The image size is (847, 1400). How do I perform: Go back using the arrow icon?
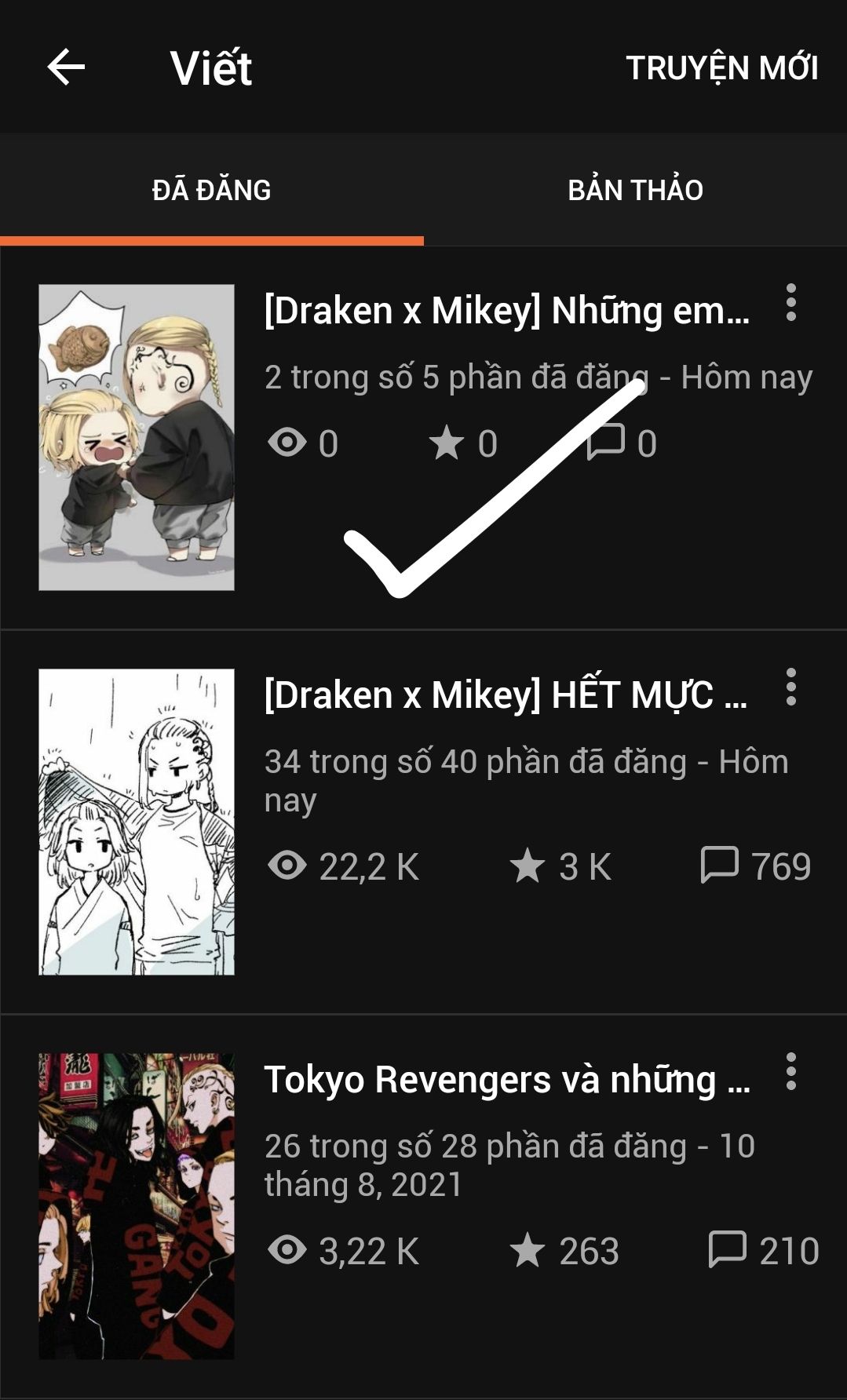[66, 67]
